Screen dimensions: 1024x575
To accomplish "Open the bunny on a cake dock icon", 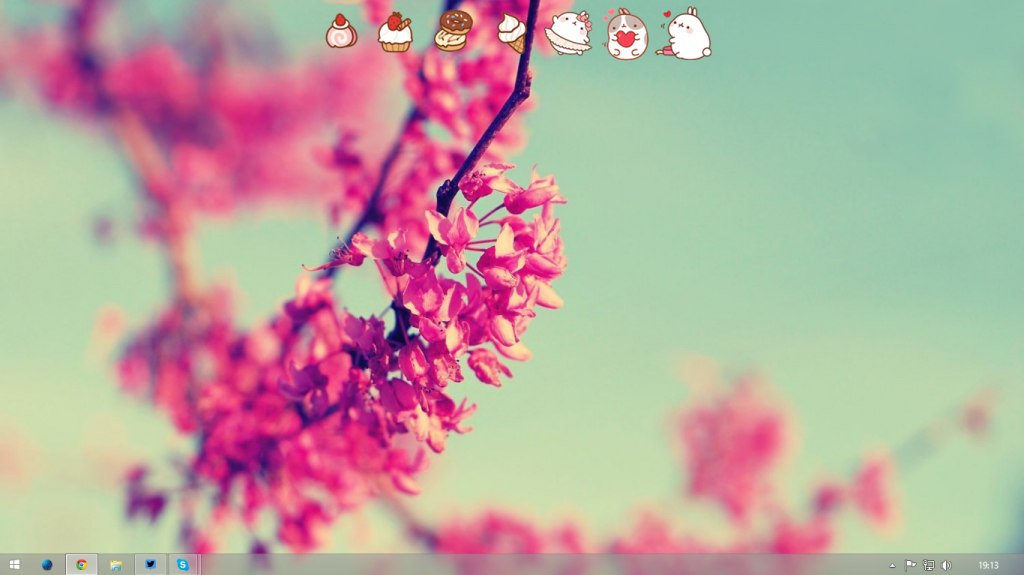I will (x=569, y=34).
